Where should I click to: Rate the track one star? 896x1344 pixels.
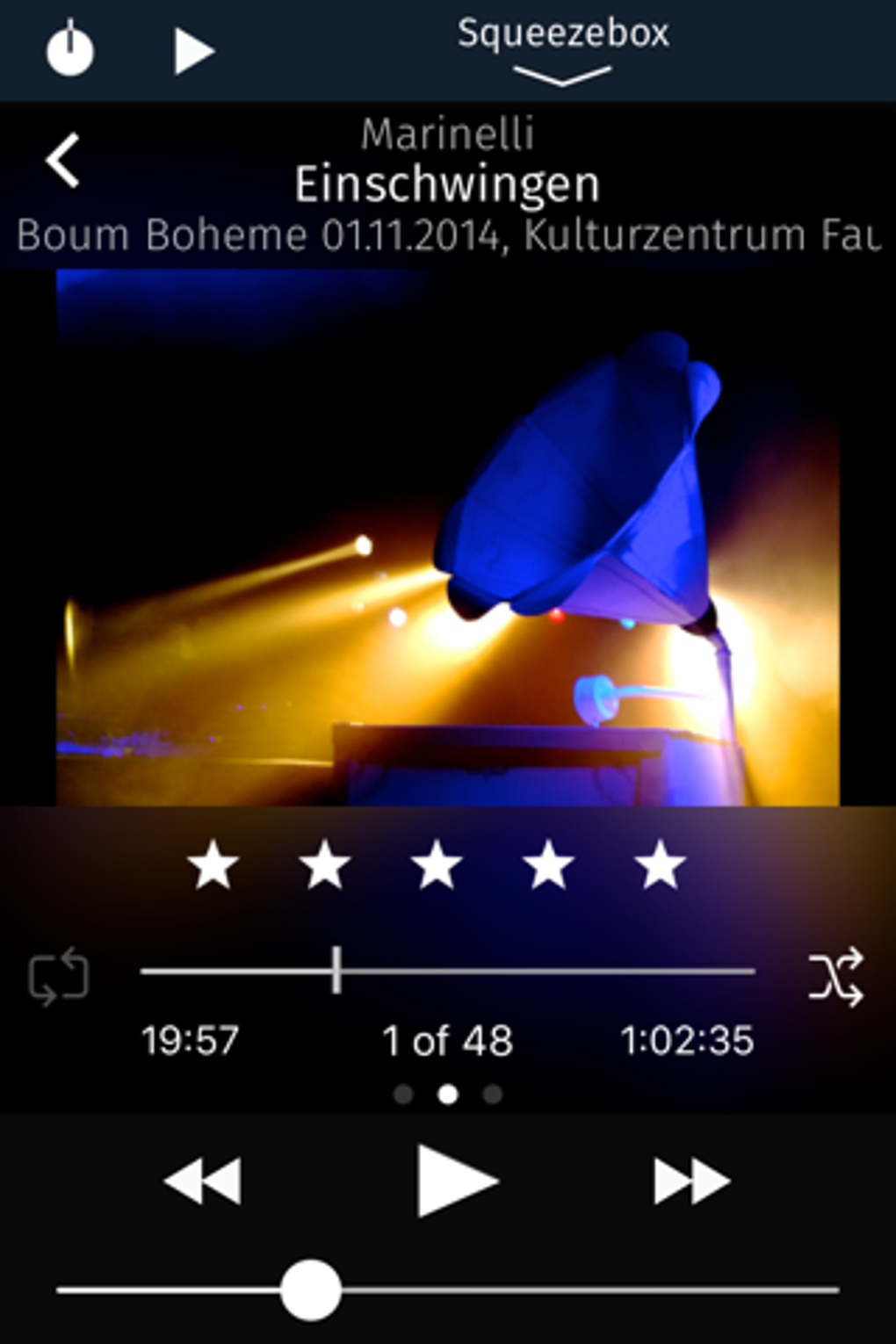coord(213,865)
